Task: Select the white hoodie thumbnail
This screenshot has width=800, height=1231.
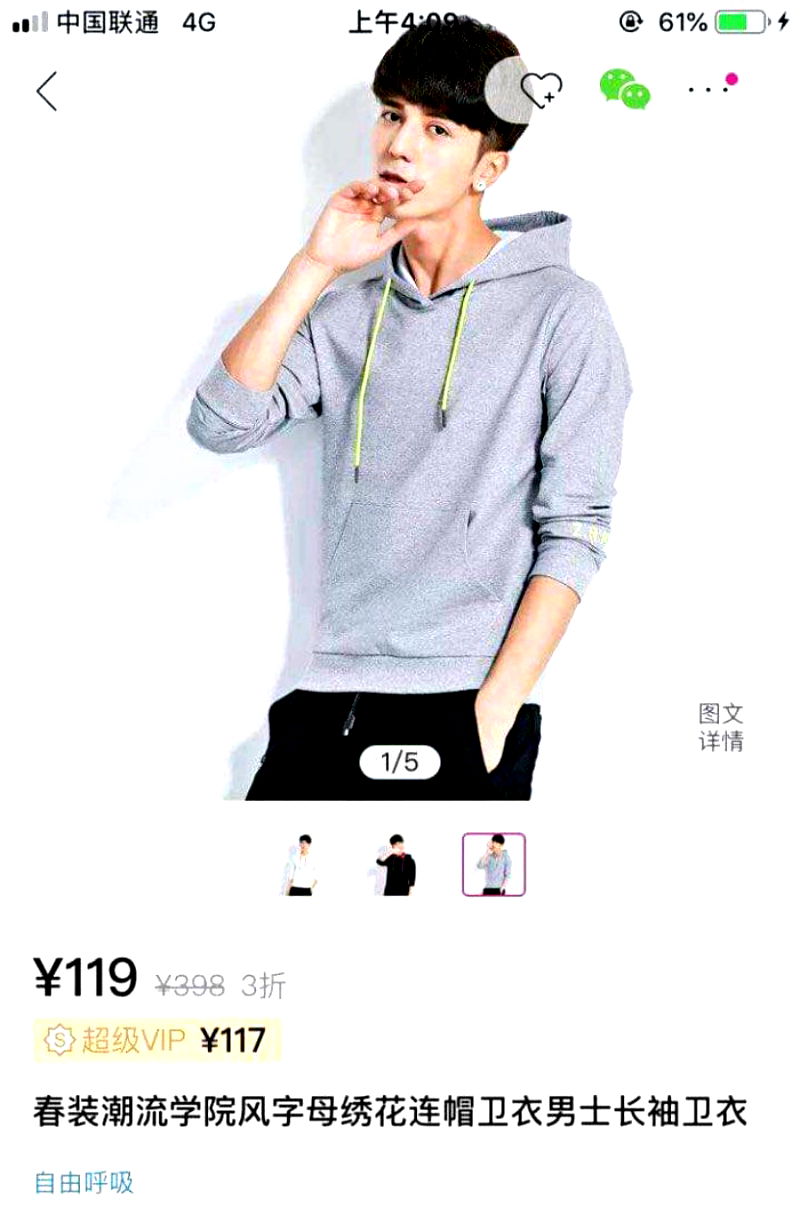Action: click(x=301, y=865)
